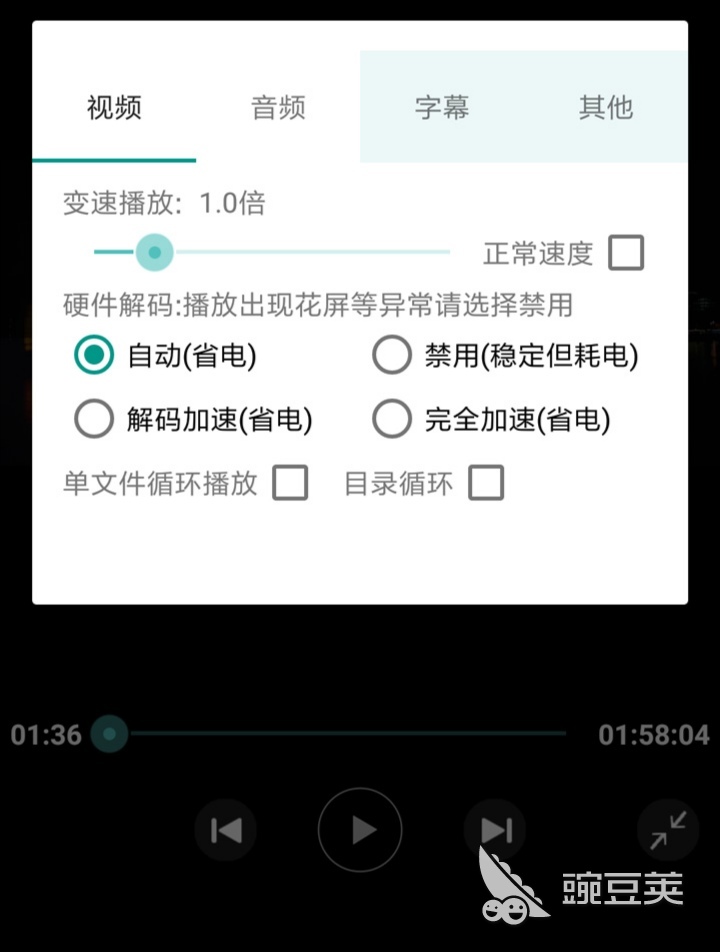Screen dimensions: 720x952
Task: Open the 字幕 tab
Action: pos(441,108)
